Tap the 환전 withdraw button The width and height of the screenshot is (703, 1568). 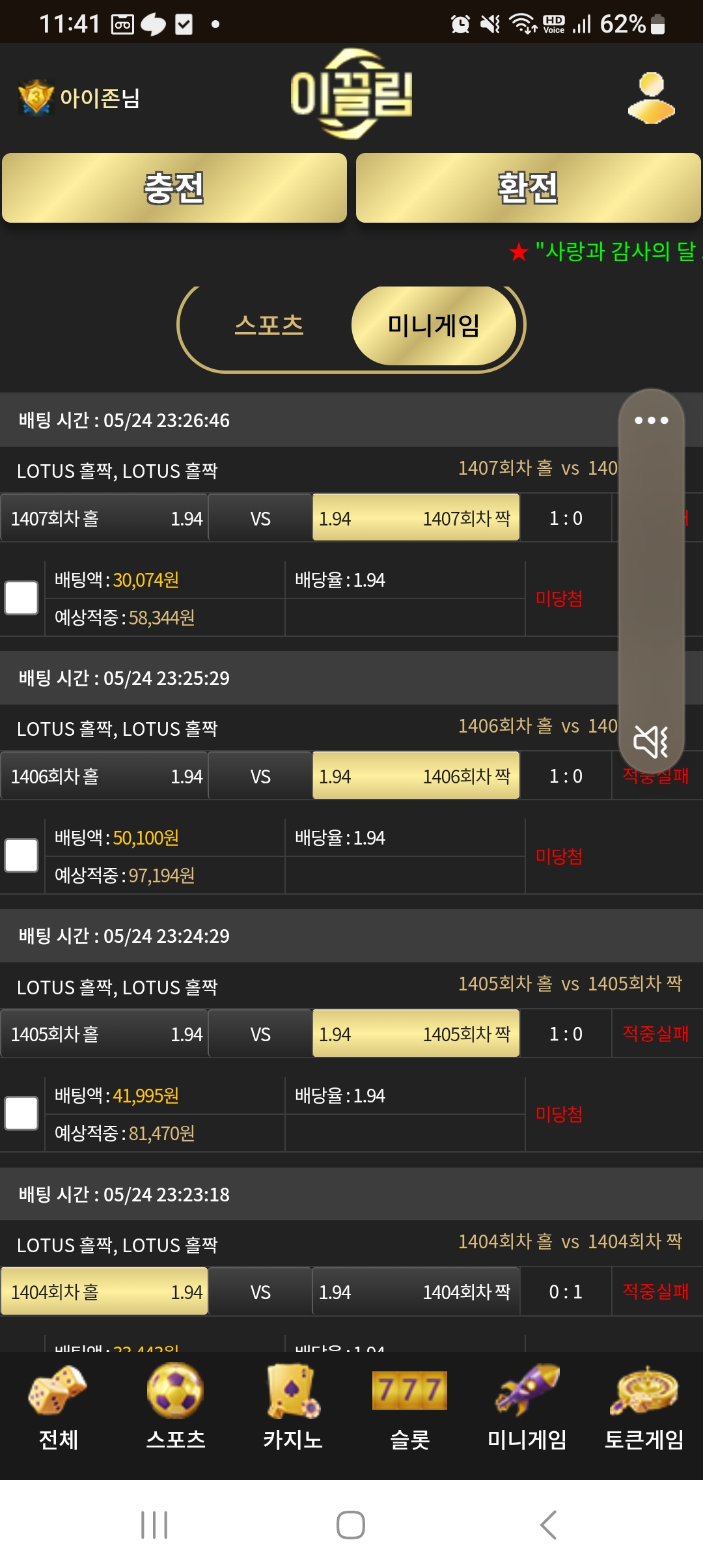click(x=528, y=188)
